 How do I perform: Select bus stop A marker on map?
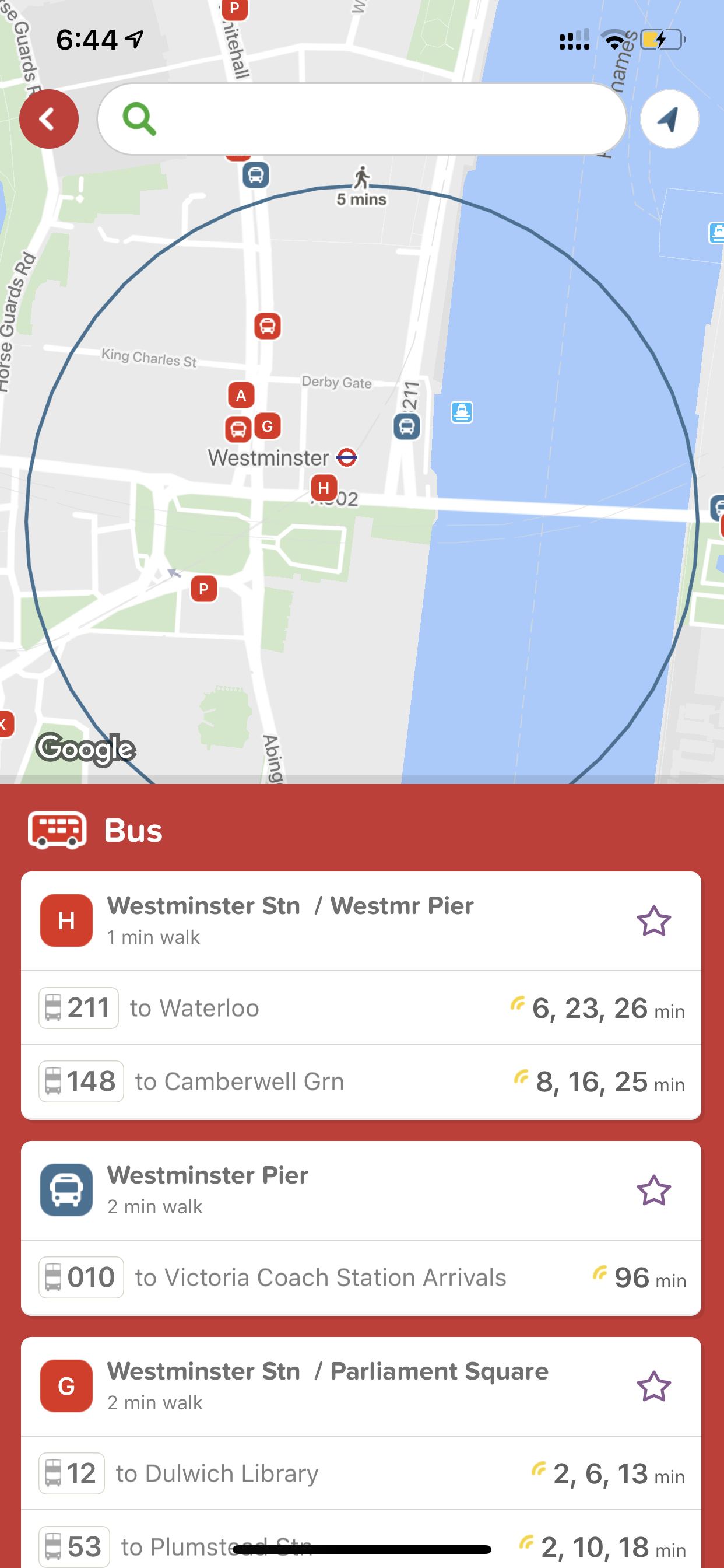point(241,395)
